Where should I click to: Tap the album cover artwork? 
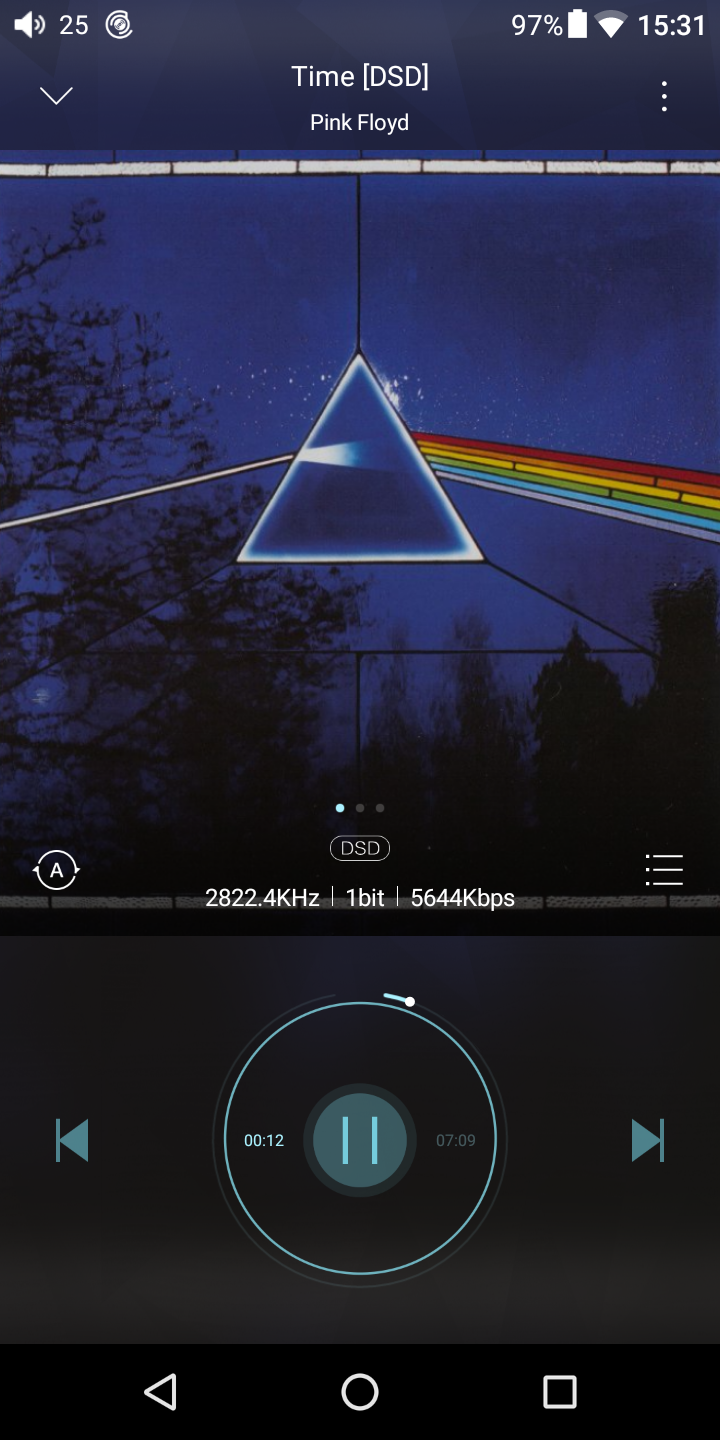pos(360,480)
